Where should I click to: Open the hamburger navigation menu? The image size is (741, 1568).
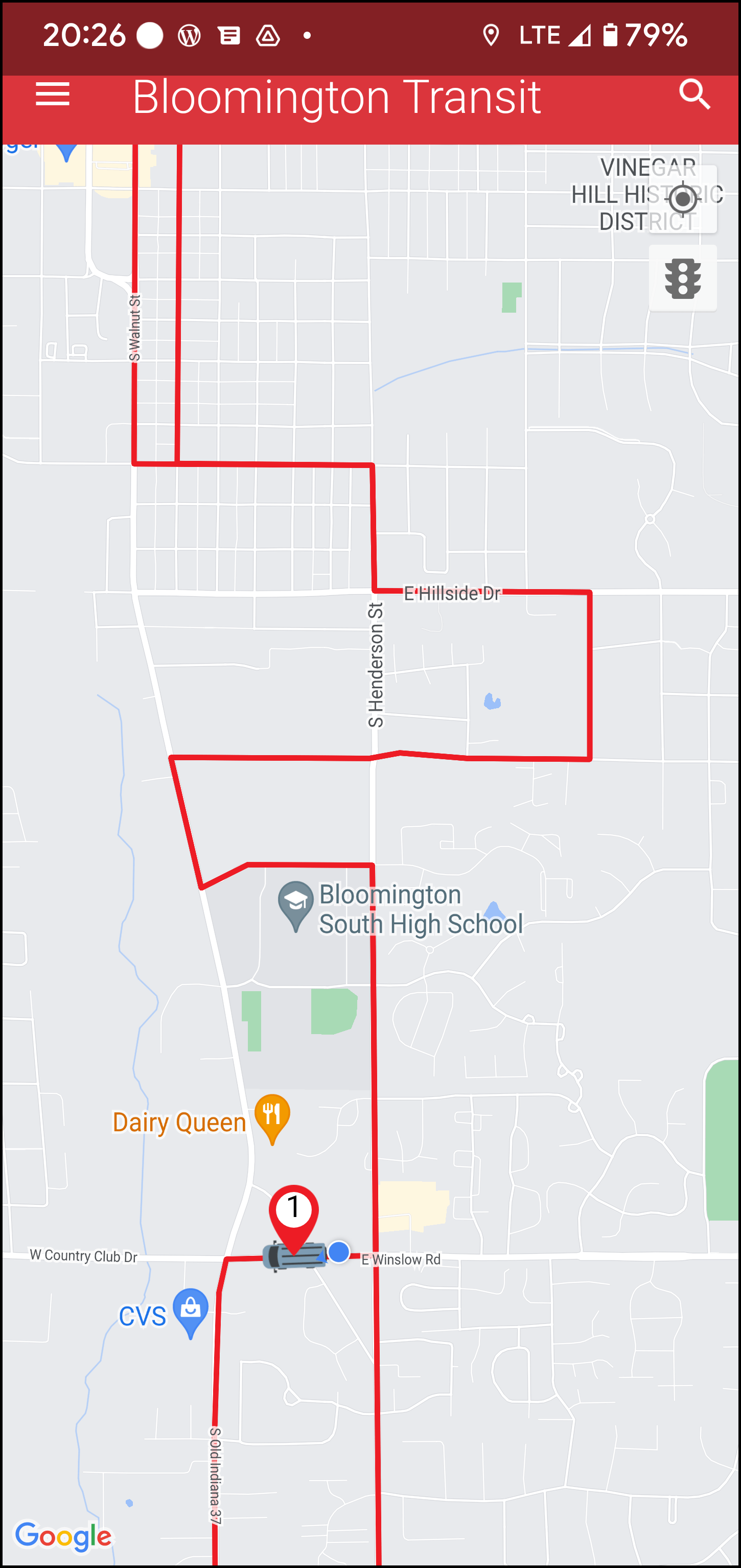[52, 95]
